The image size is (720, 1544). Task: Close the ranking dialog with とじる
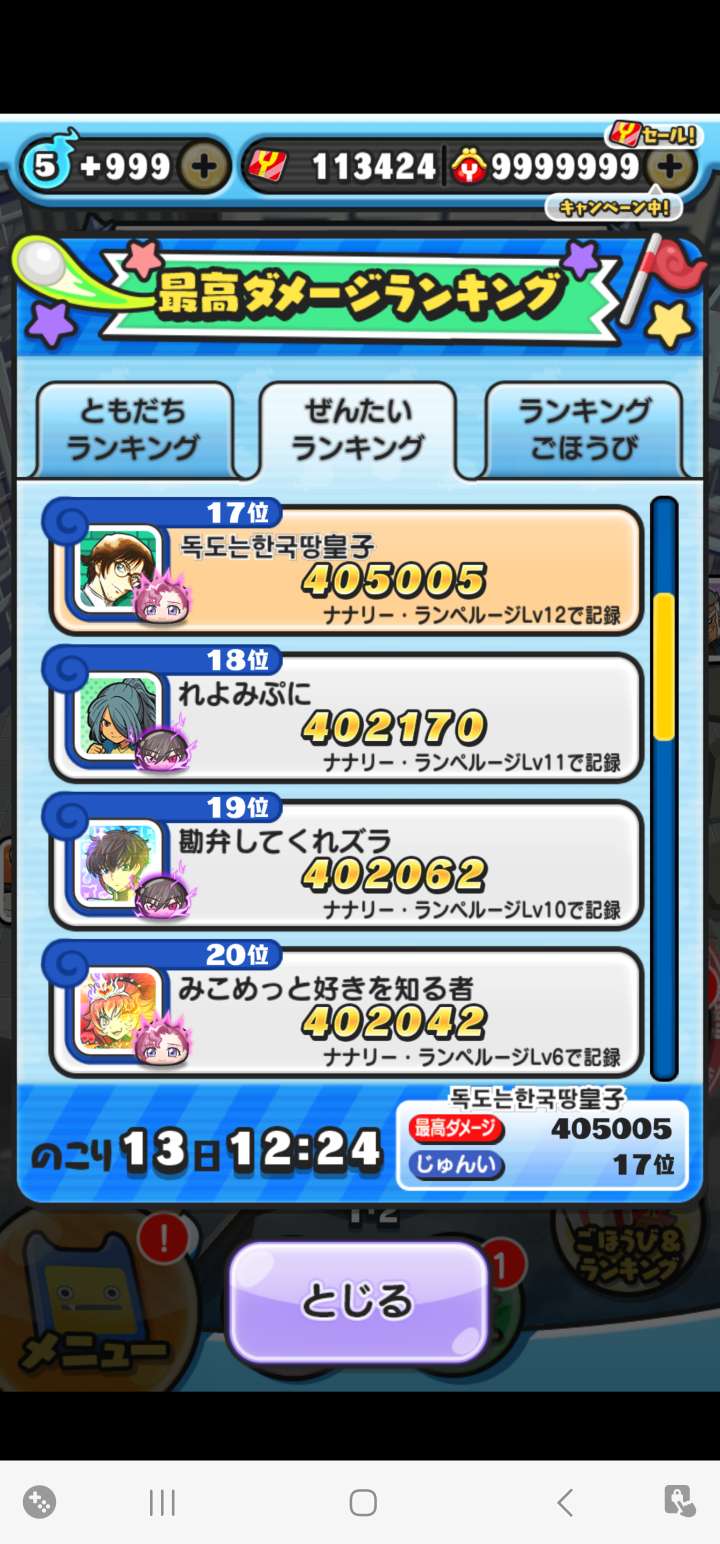pos(358,1302)
